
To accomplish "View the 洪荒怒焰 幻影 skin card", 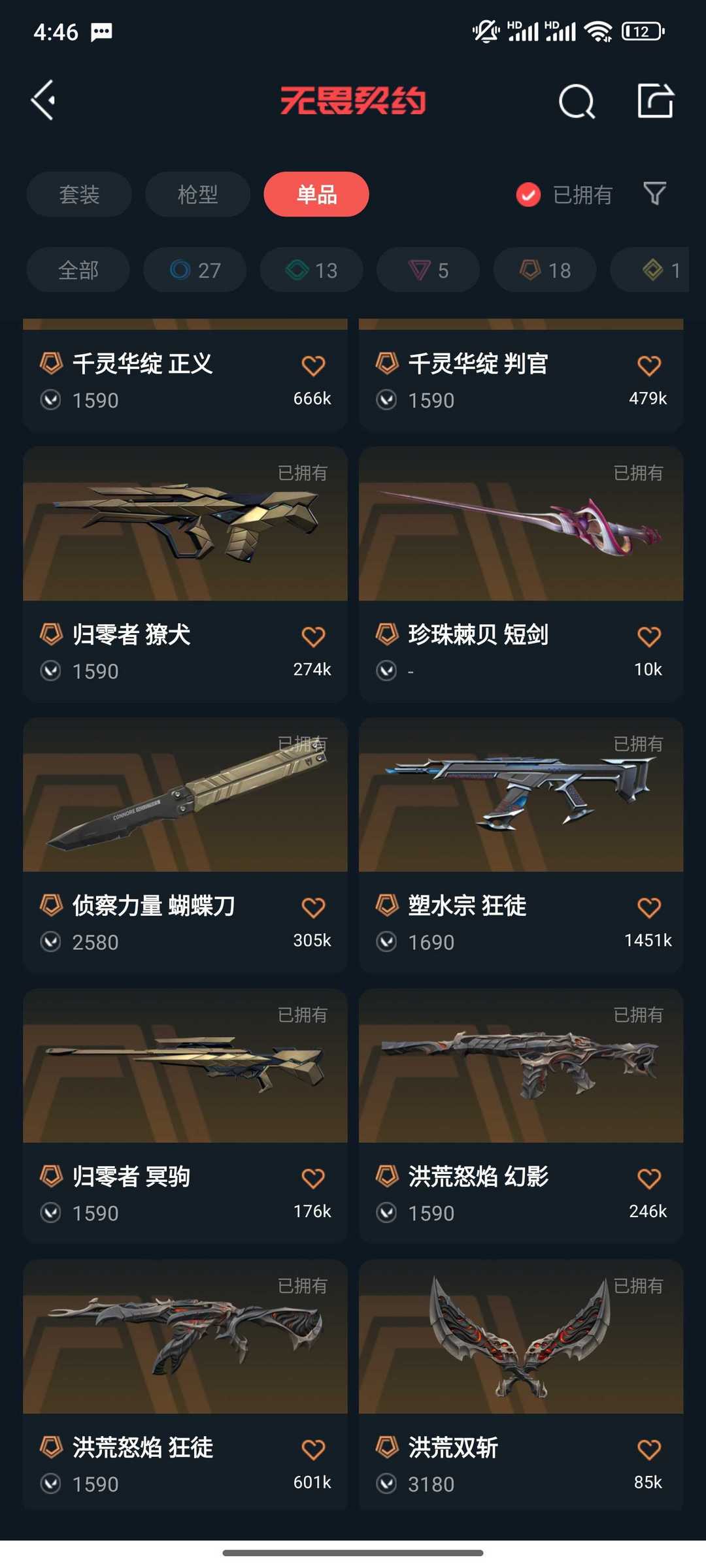I will point(521,1117).
